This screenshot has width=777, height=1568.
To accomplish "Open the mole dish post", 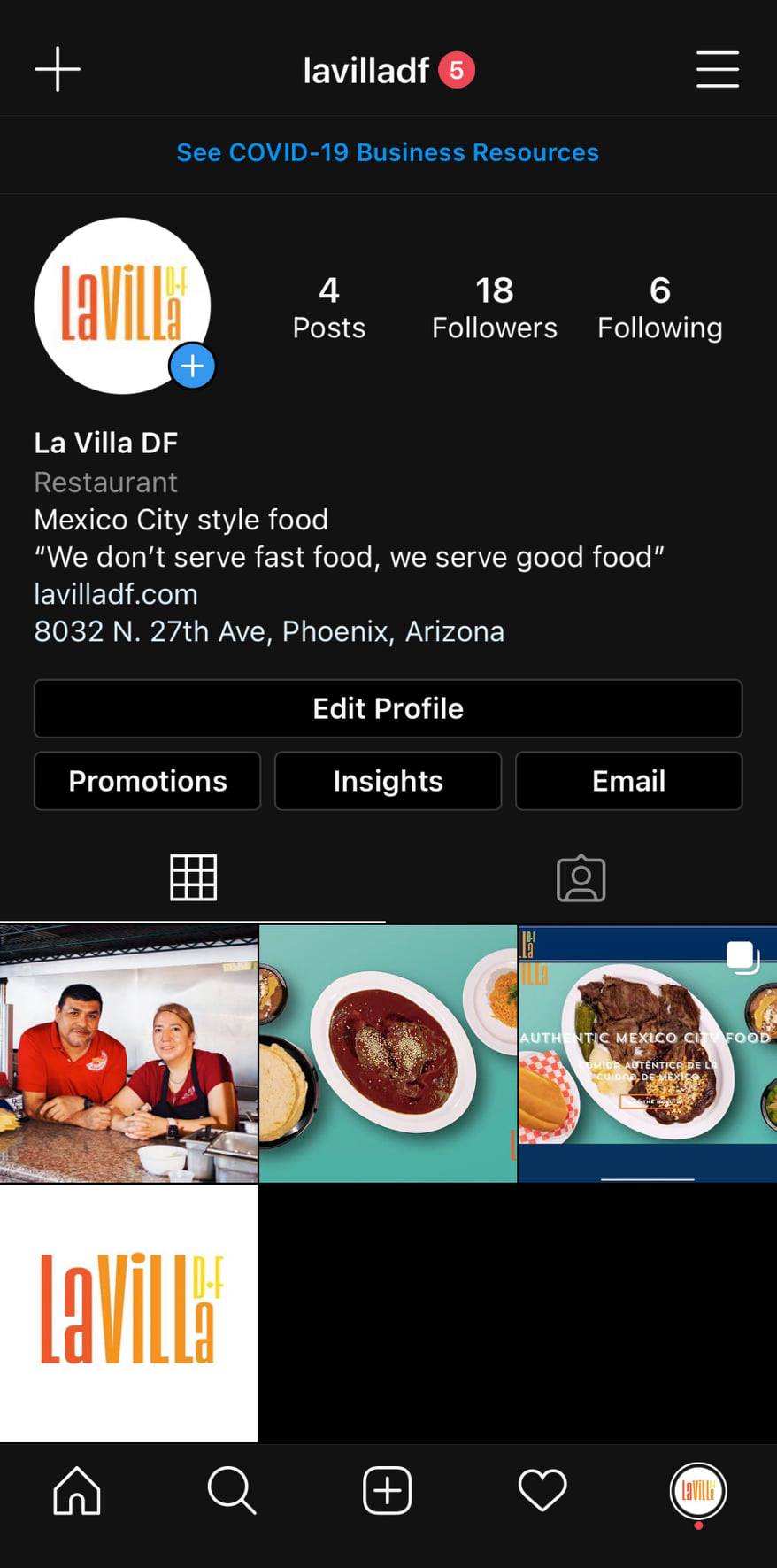I will (x=388, y=1054).
